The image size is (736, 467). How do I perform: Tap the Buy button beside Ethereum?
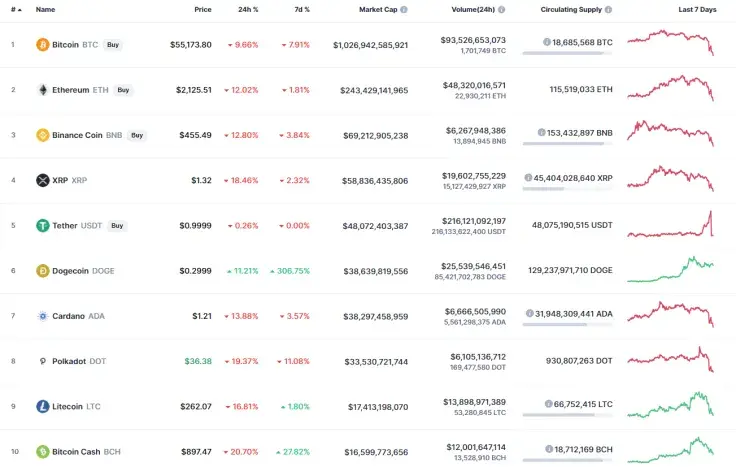122,90
